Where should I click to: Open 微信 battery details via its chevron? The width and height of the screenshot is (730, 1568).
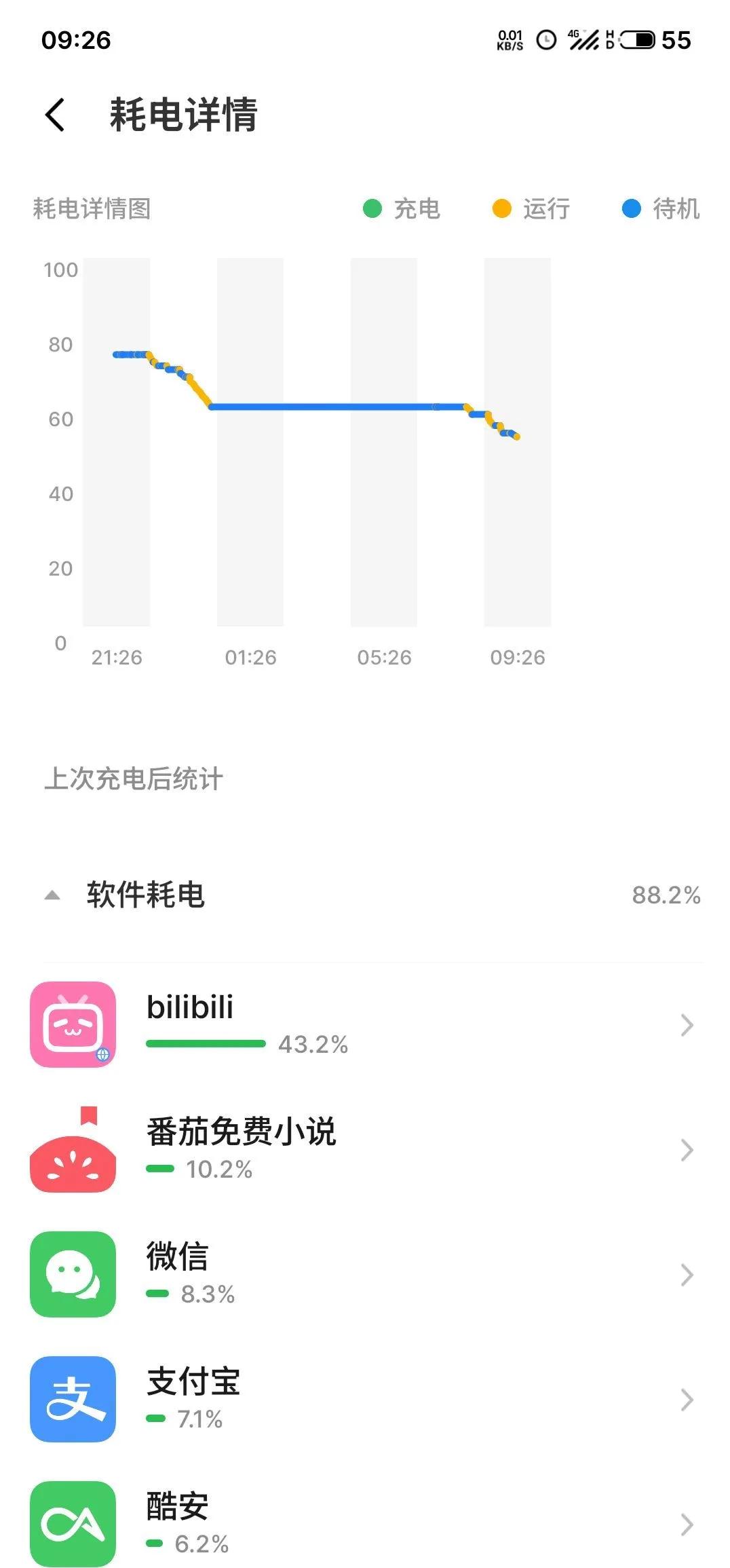685,1275
